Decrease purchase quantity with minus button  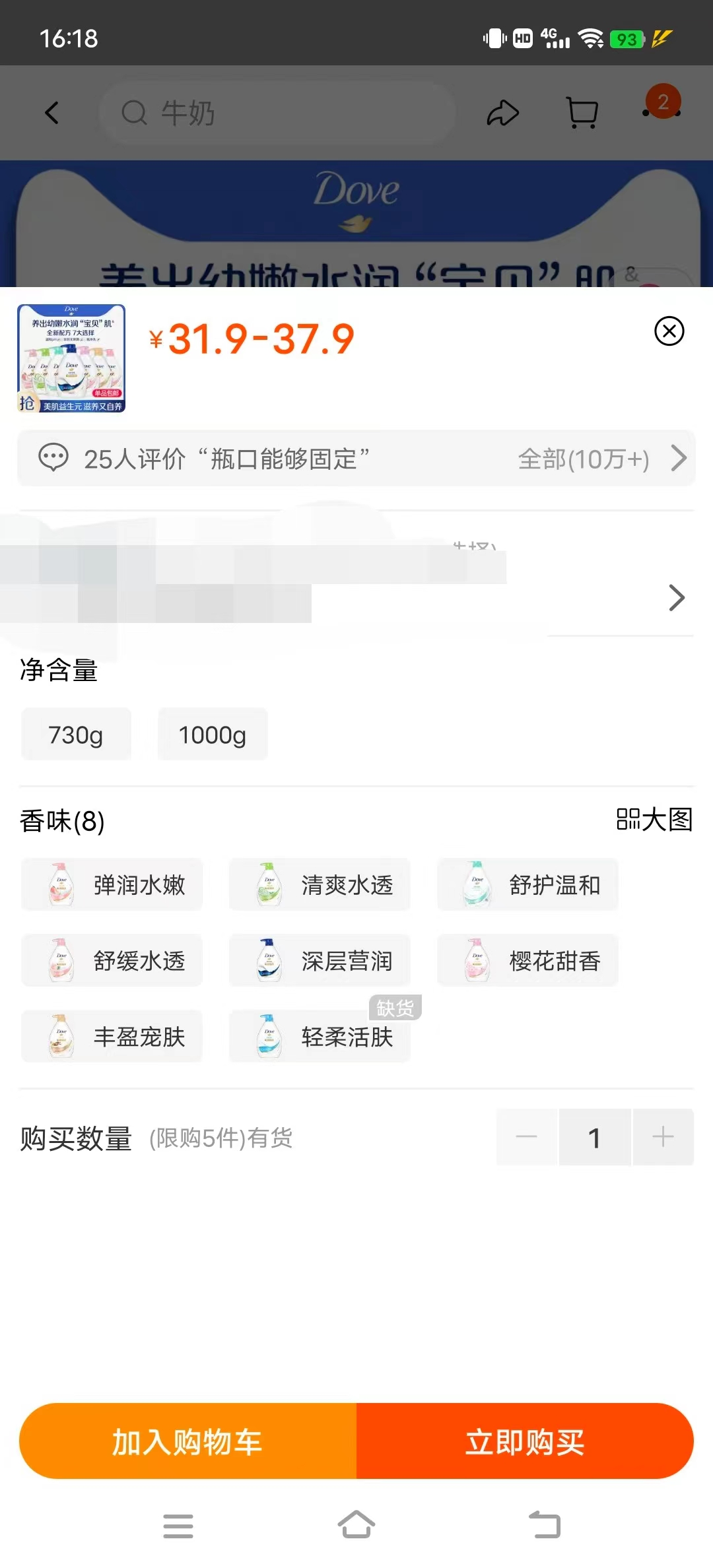click(526, 1137)
